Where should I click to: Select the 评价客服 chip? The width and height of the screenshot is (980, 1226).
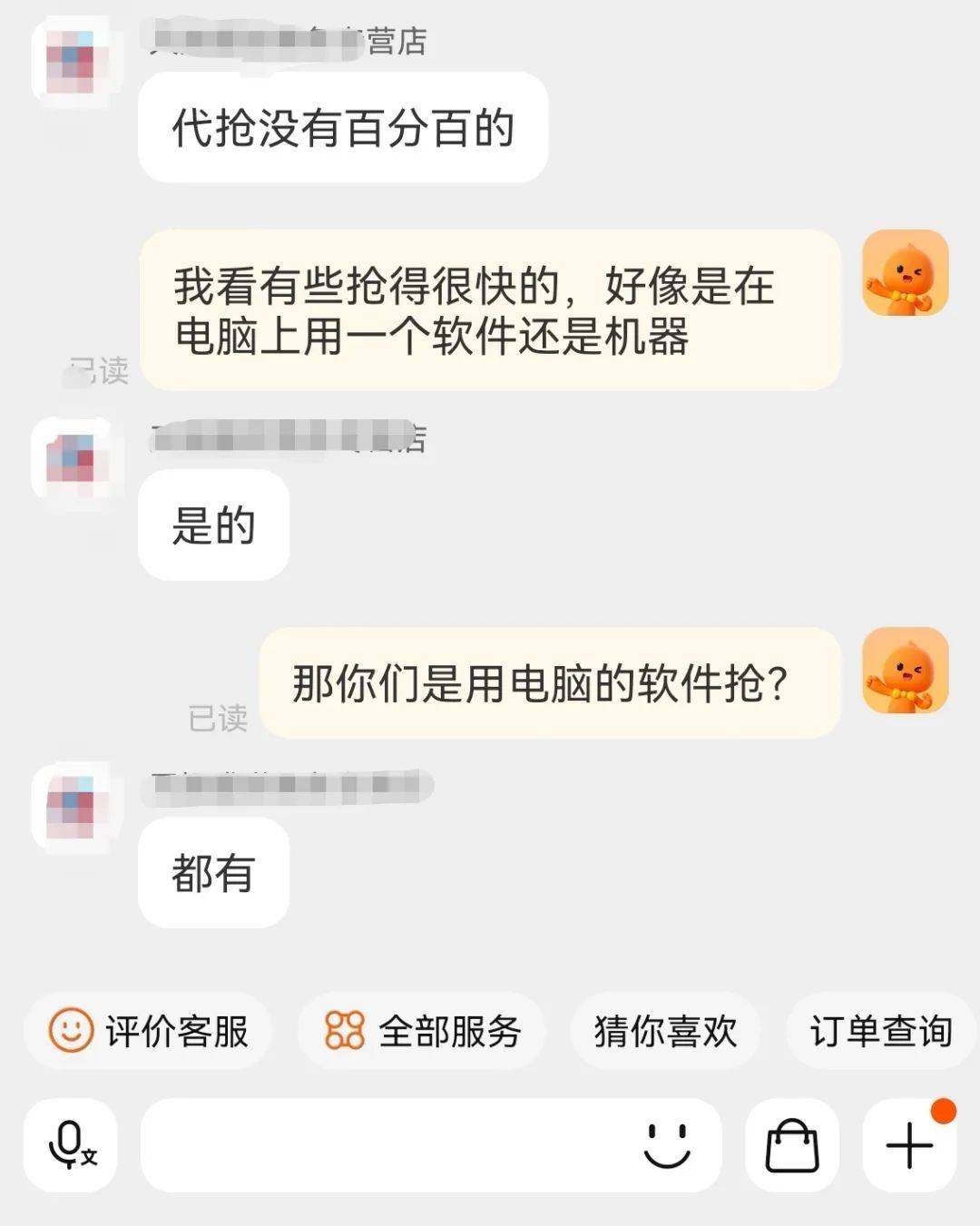(x=149, y=1031)
